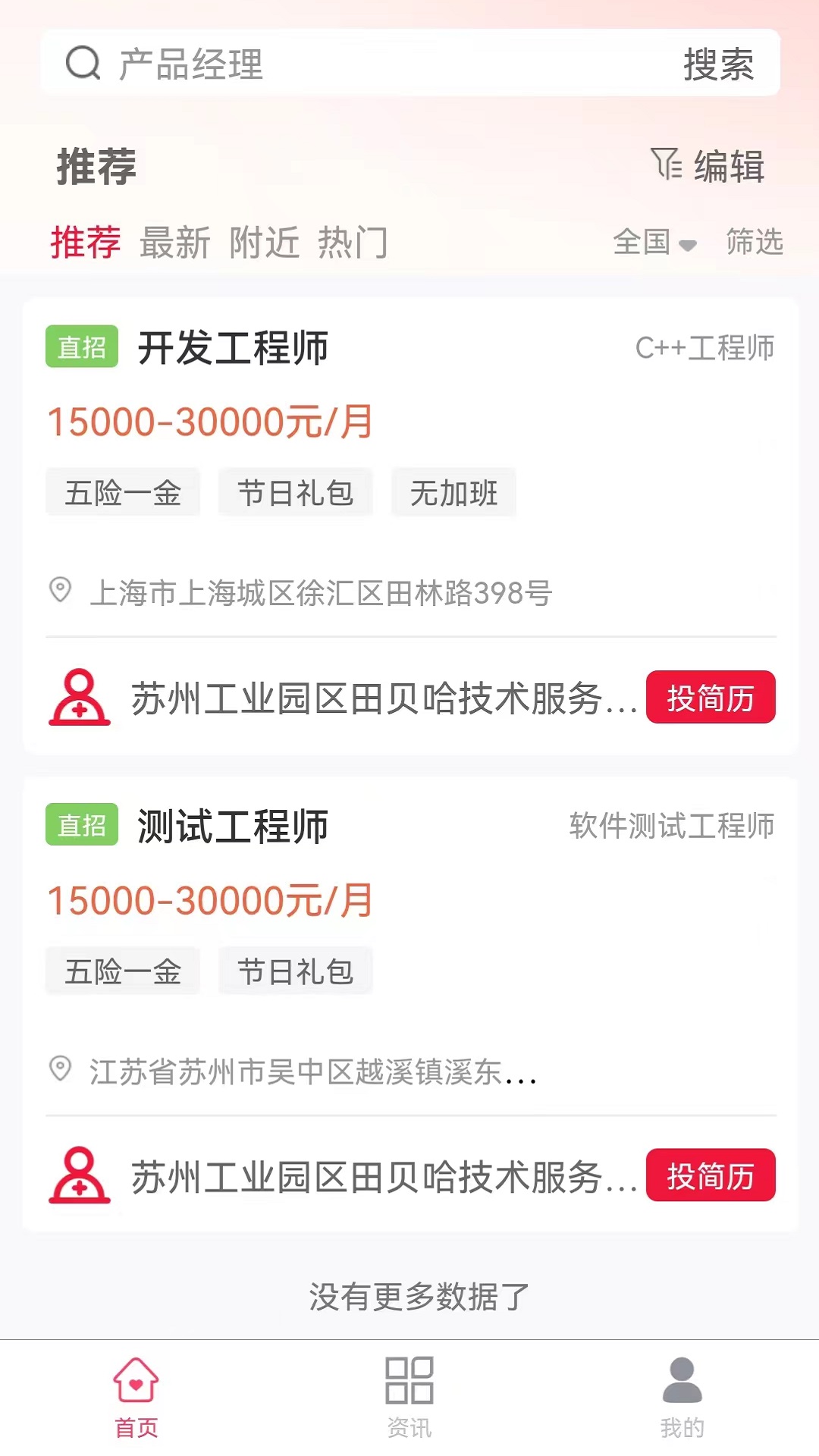Click the location pin icon on 开发工程师 card
Viewport: 819px width, 1456px height.
(61, 592)
